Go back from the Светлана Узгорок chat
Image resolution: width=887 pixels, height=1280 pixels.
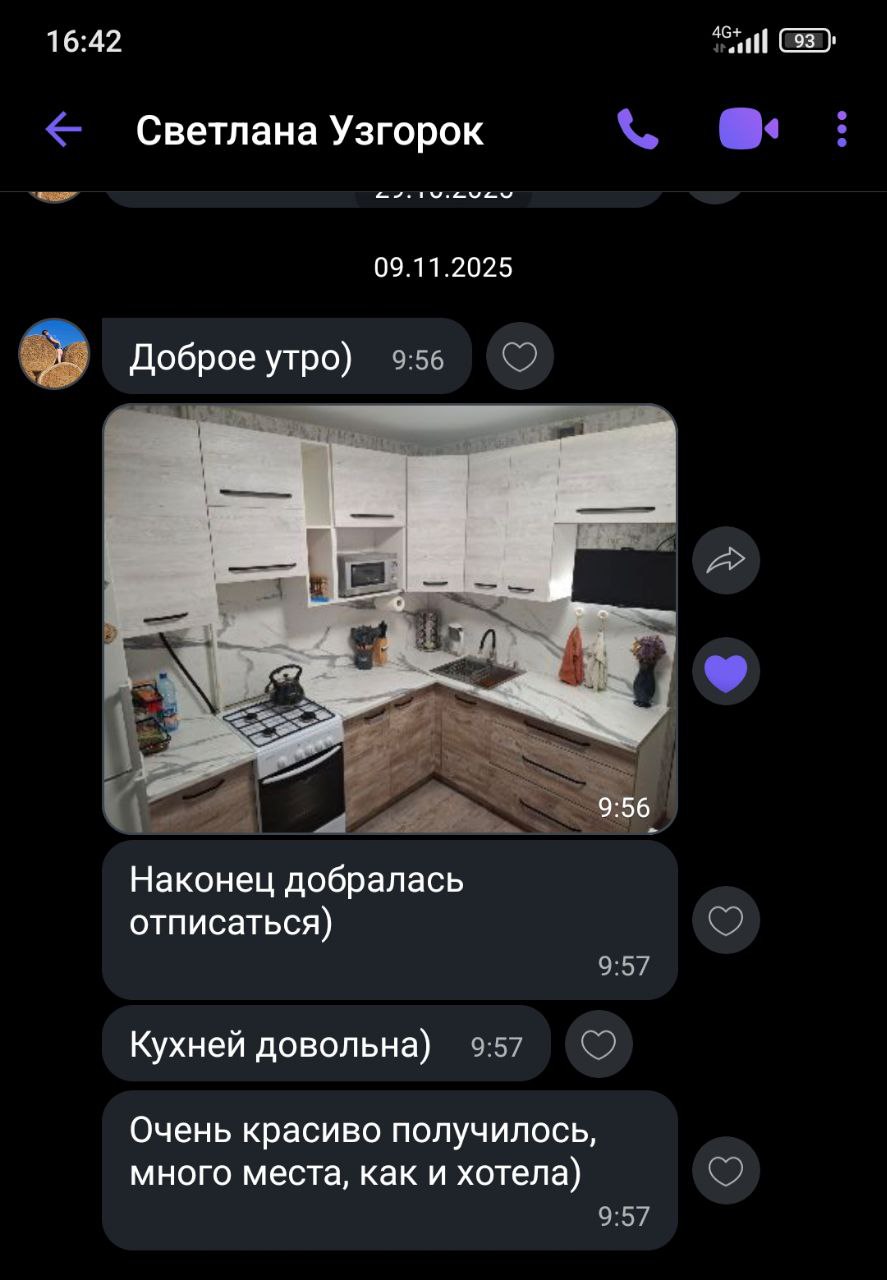(x=63, y=130)
